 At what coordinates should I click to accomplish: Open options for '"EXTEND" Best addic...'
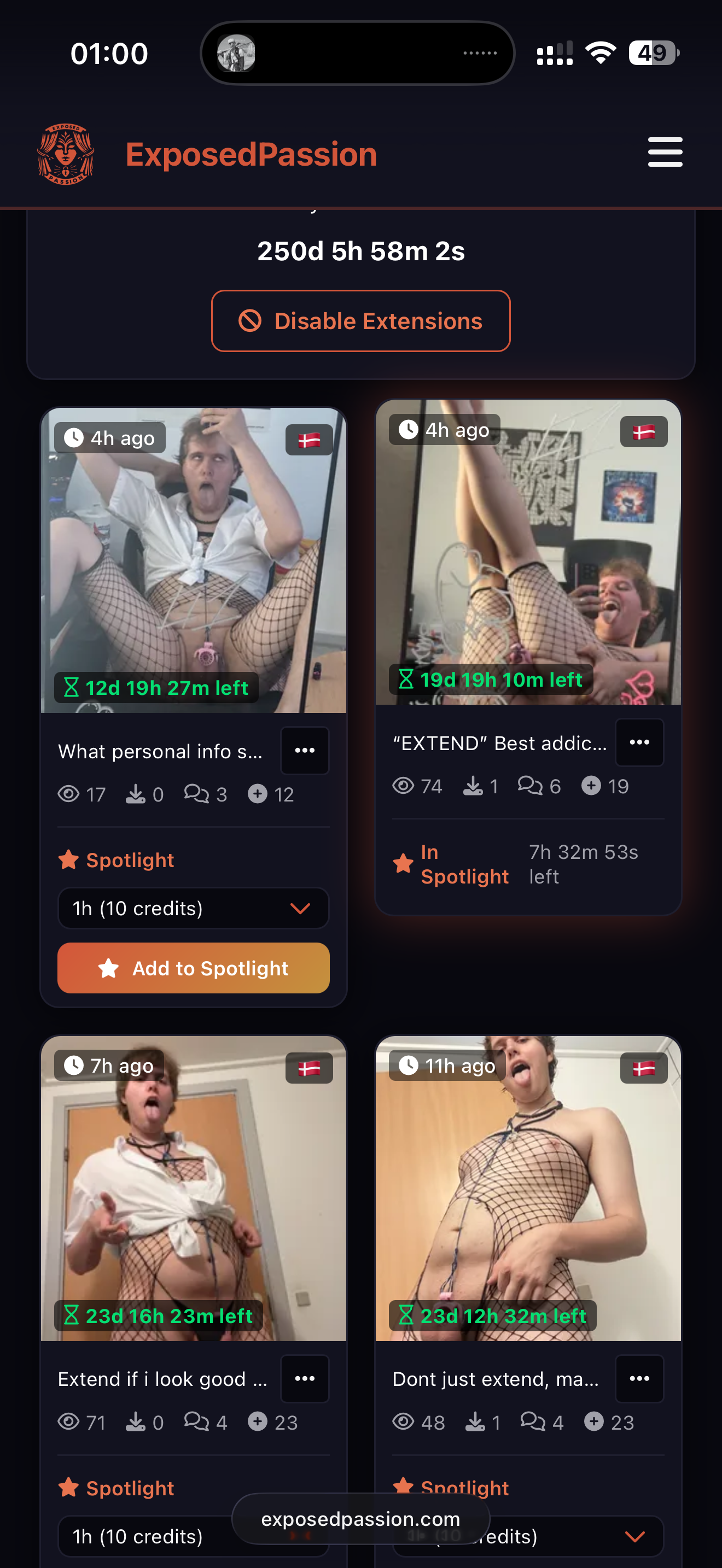(x=639, y=742)
